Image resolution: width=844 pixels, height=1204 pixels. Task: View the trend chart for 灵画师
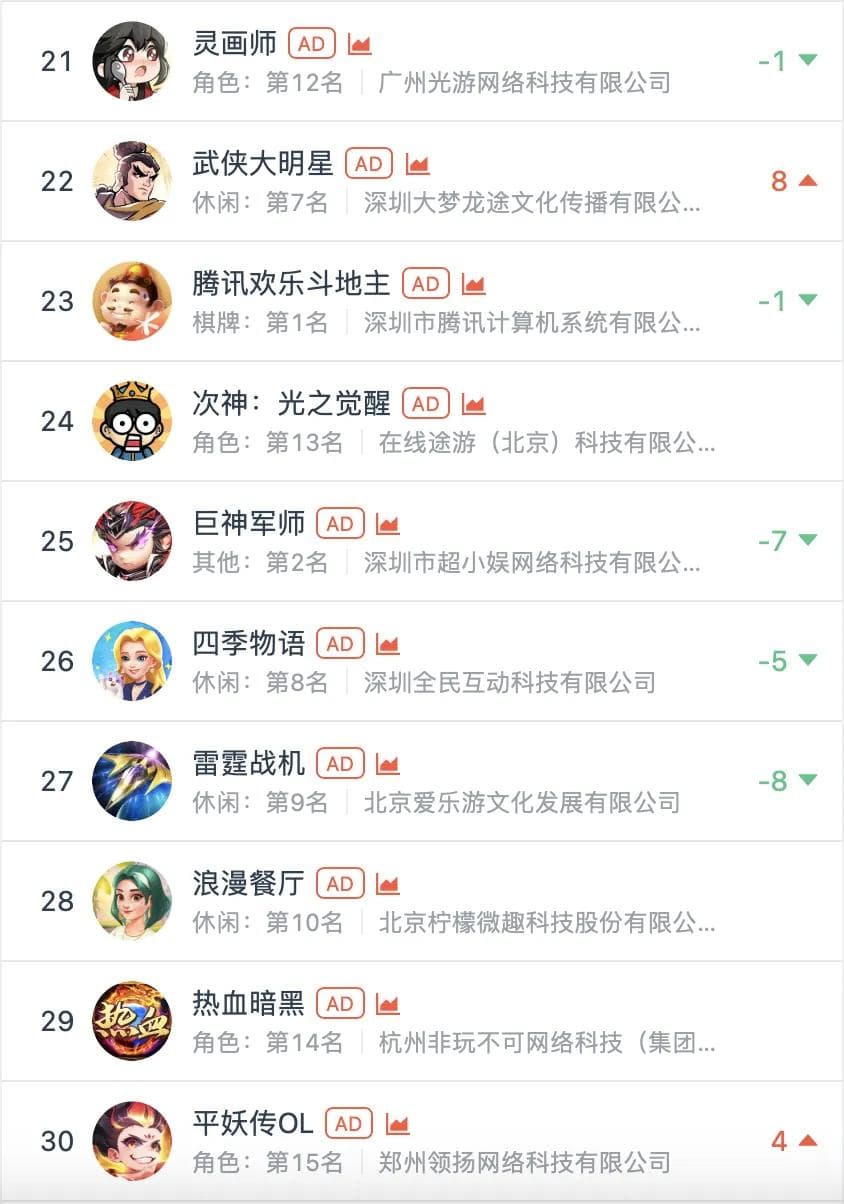360,44
